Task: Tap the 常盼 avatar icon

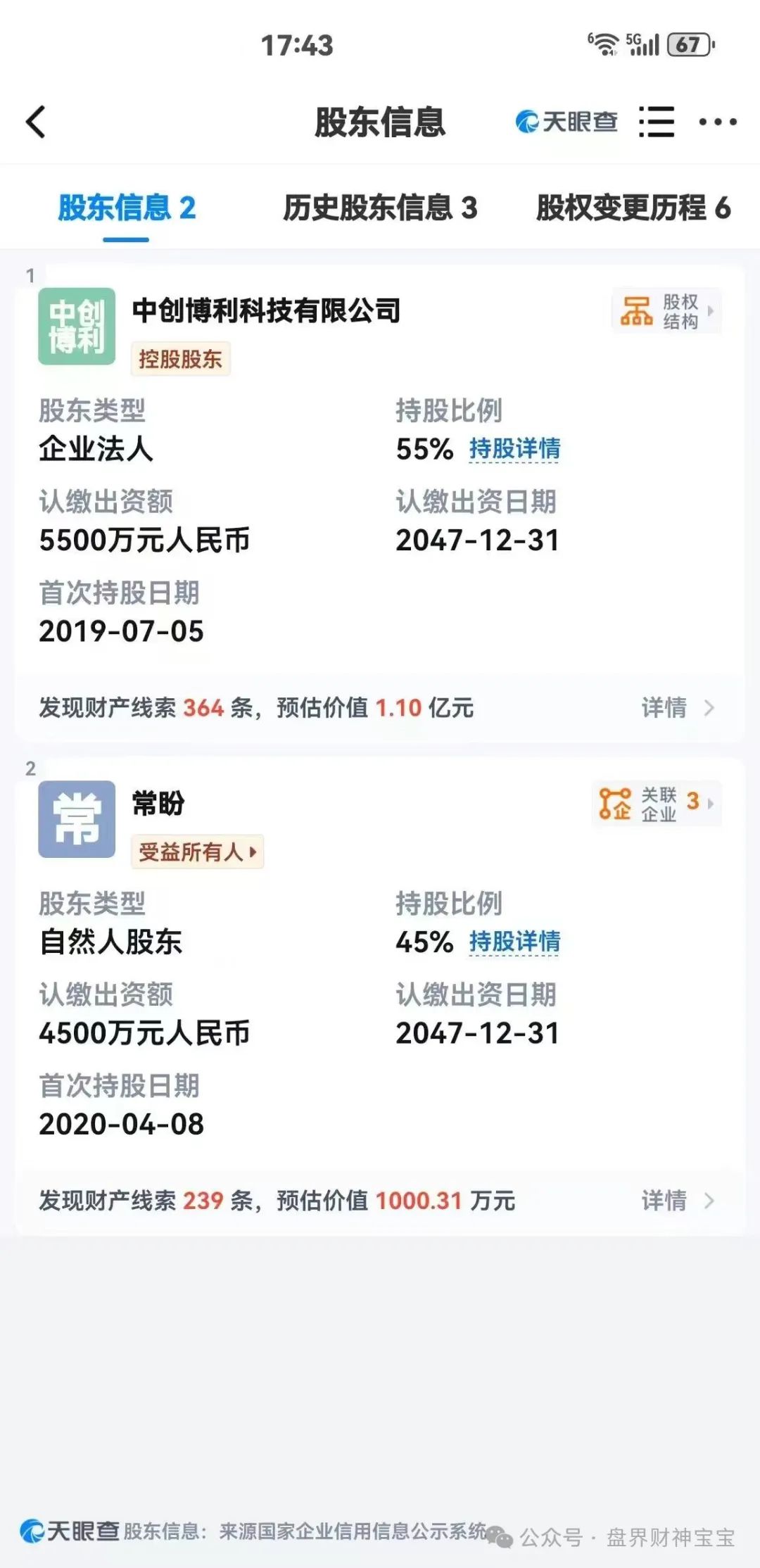Action: click(76, 818)
